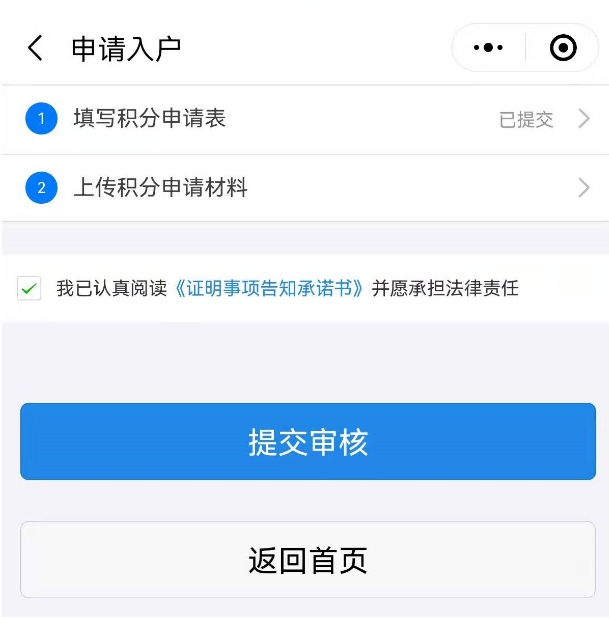Go back from 申请入户 page
Screen dimensions: 609x618
36,48
